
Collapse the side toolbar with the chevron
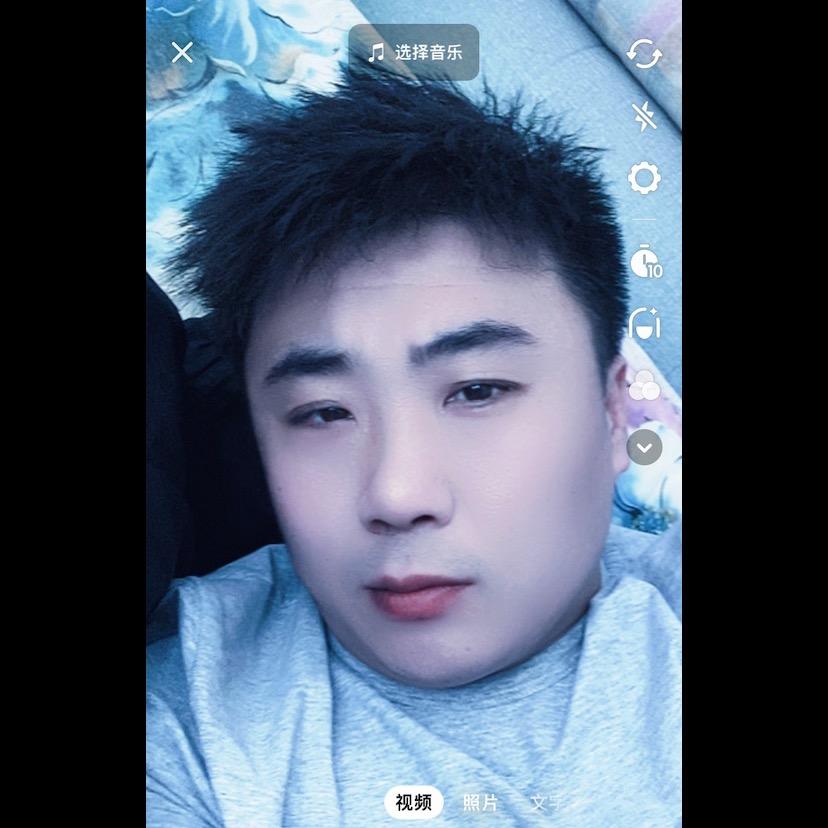(x=644, y=447)
